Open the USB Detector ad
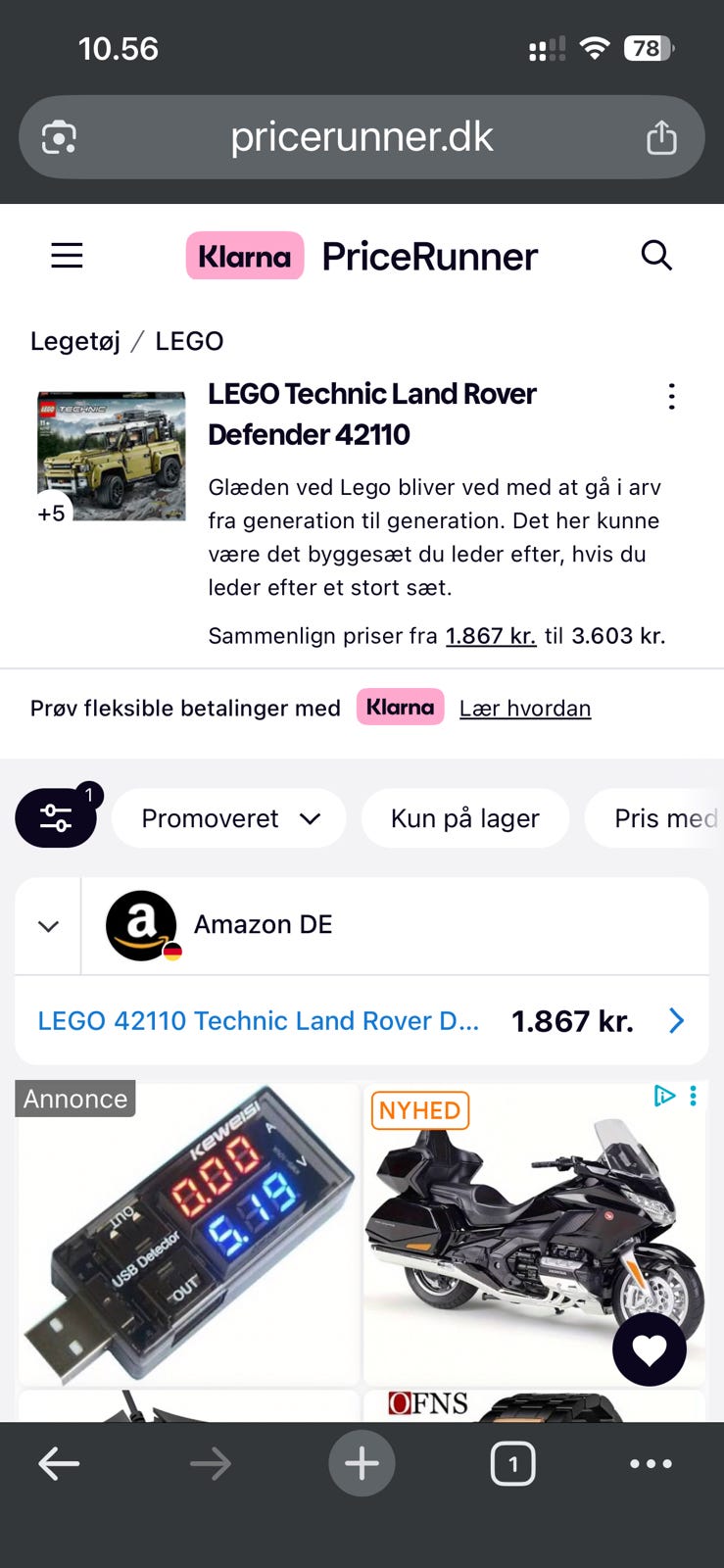Screen dimensions: 724x1568 pyautogui.click(x=188, y=1233)
